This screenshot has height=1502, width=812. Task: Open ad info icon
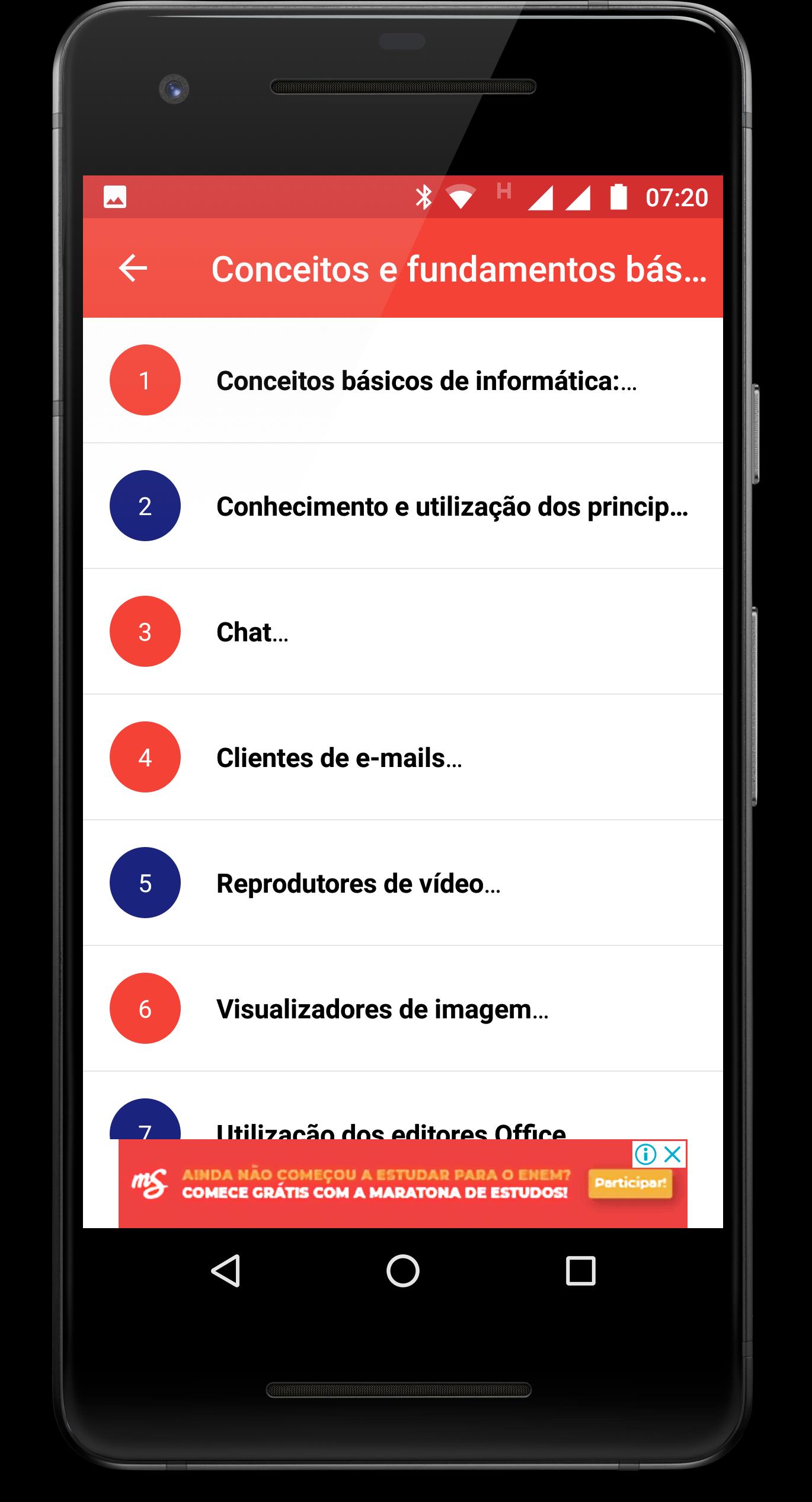(x=645, y=1153)
